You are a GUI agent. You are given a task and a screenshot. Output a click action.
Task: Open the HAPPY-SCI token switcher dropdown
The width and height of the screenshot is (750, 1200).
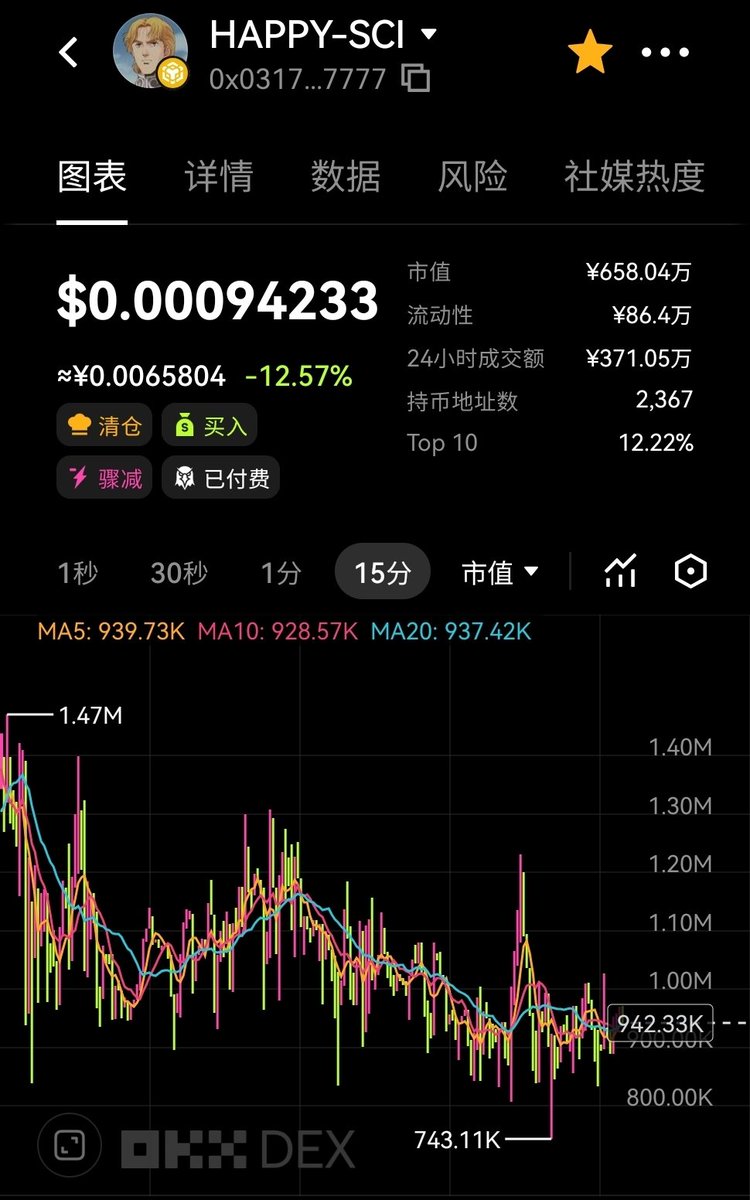[x=428, y=34]
